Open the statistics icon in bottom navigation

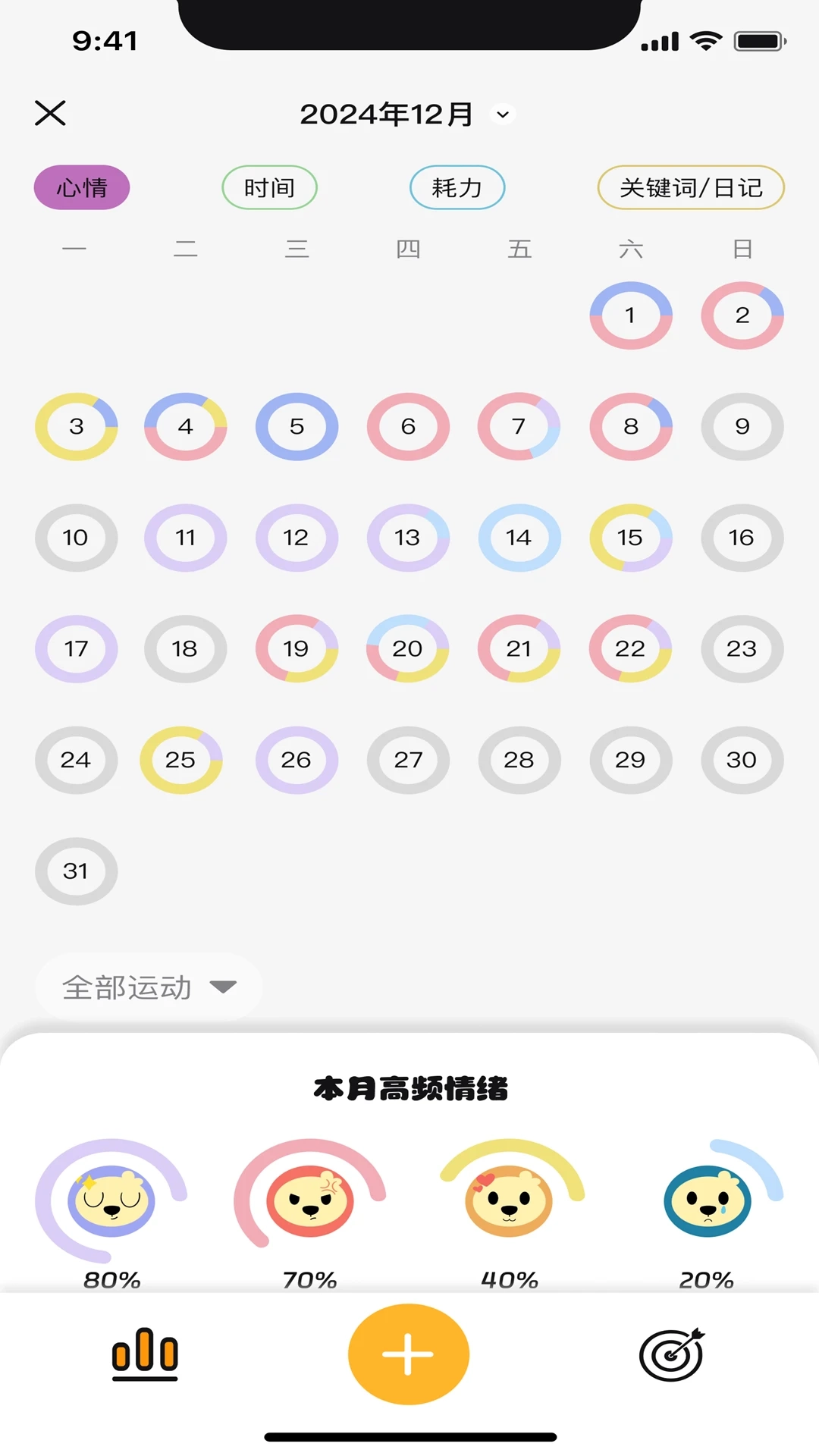click(x=146, y=1357)
